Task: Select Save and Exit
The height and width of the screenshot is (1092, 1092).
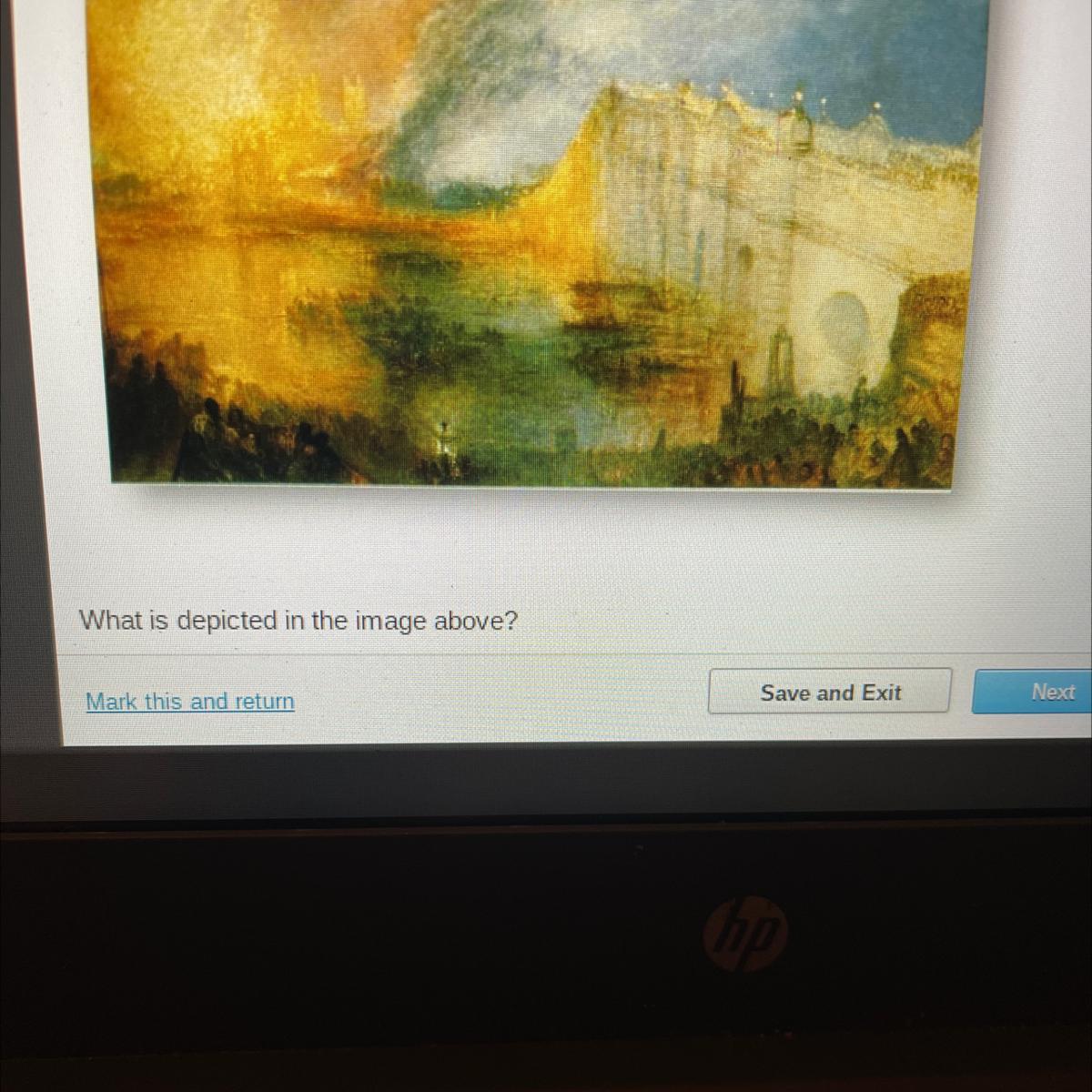Action: click(x=830, y=693)
